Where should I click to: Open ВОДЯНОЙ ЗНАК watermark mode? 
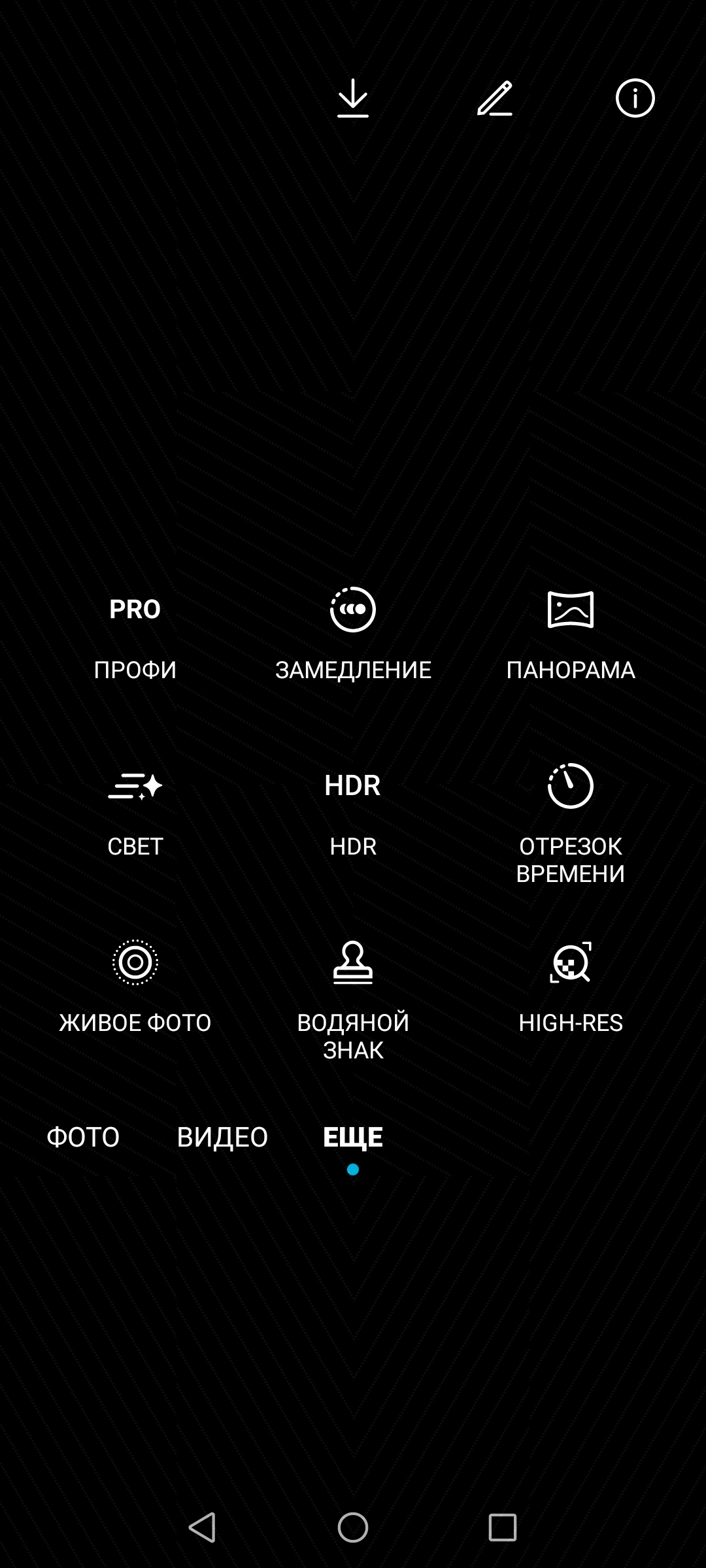pyautogui.click(x=353, y=996)
